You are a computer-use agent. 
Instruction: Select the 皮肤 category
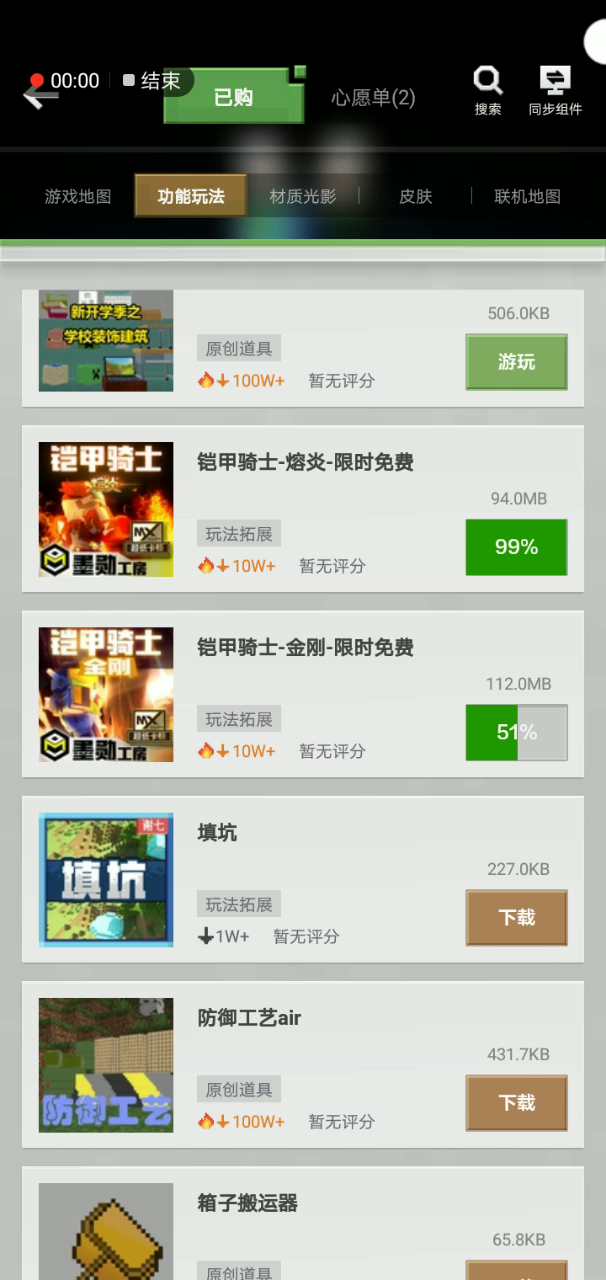(x=416, y=197)
